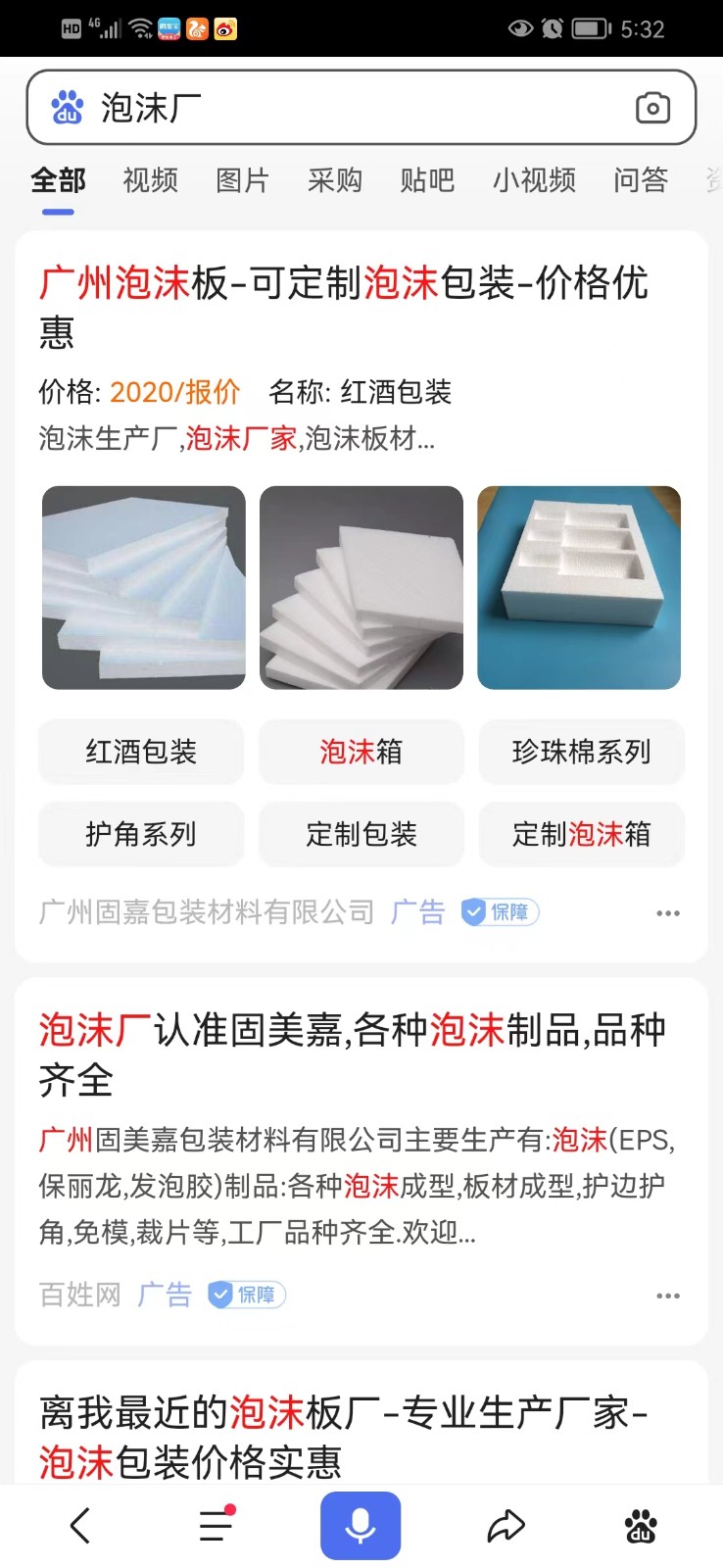Tap the Baidu logo in the search bar
Image resolution: width=723 pixels, height=1568 pixels.
tap(63, 107)
